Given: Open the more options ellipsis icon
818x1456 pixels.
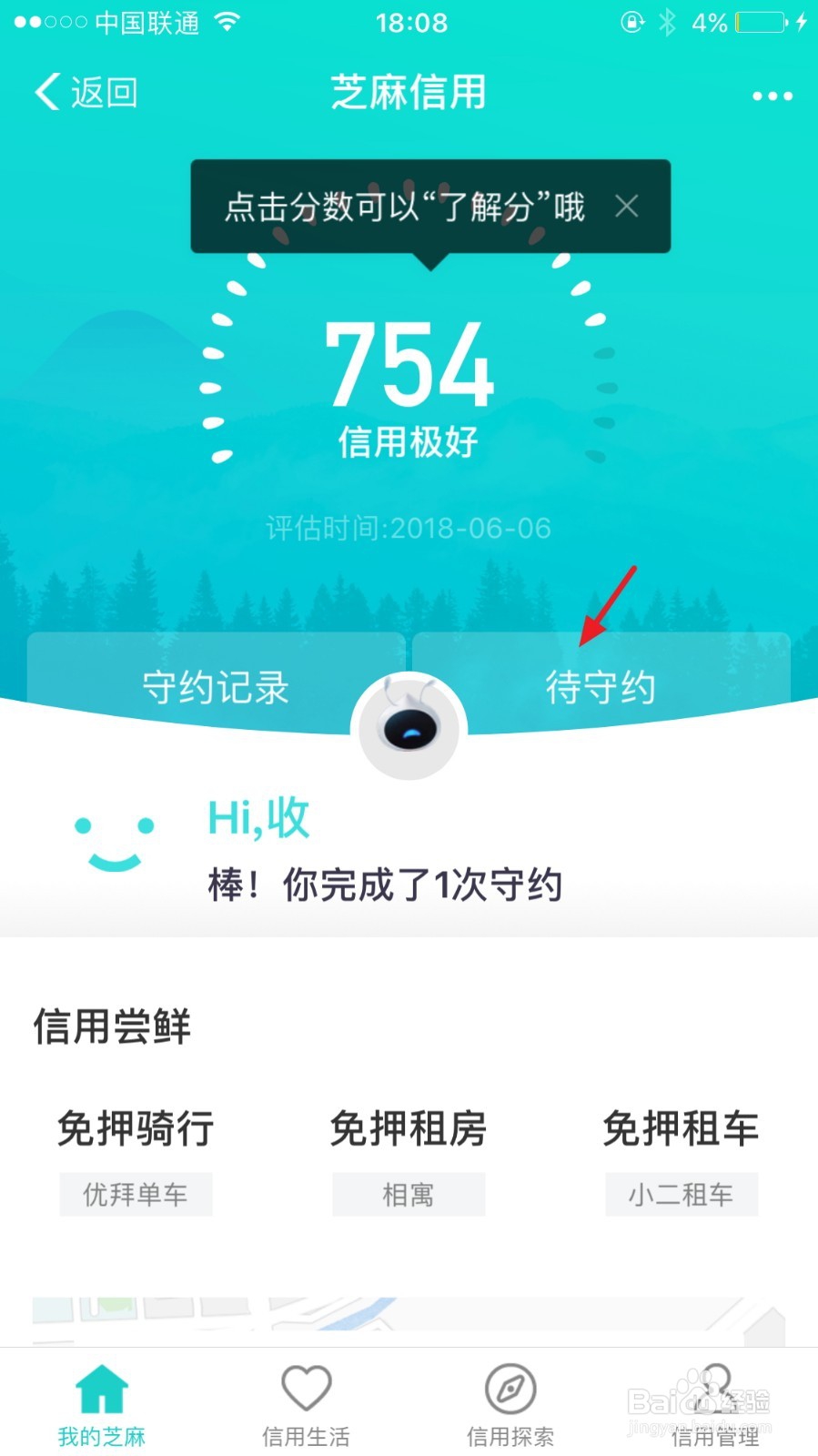Looking at the screenshot, I should [771, 94].
